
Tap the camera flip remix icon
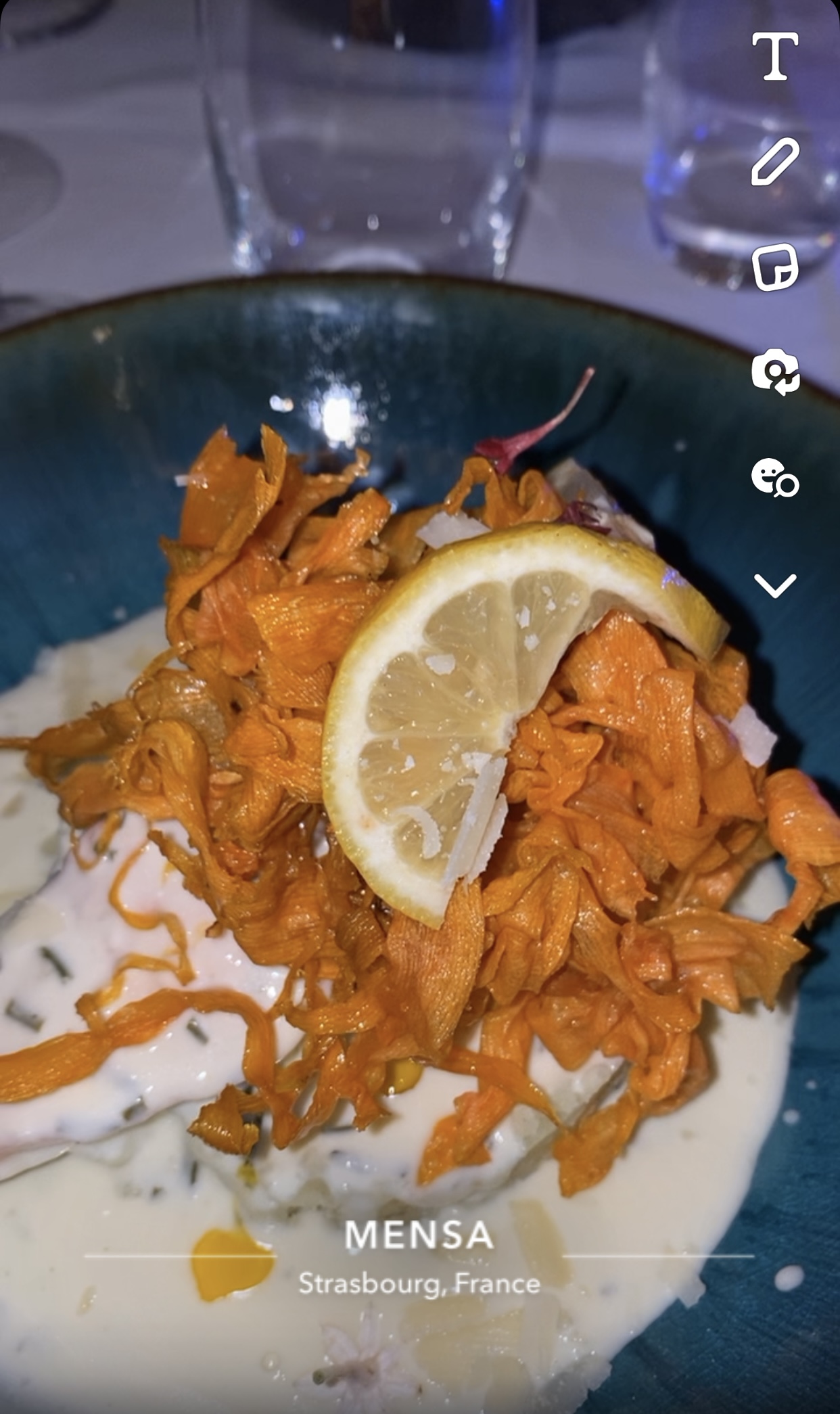tap(775, 371)
